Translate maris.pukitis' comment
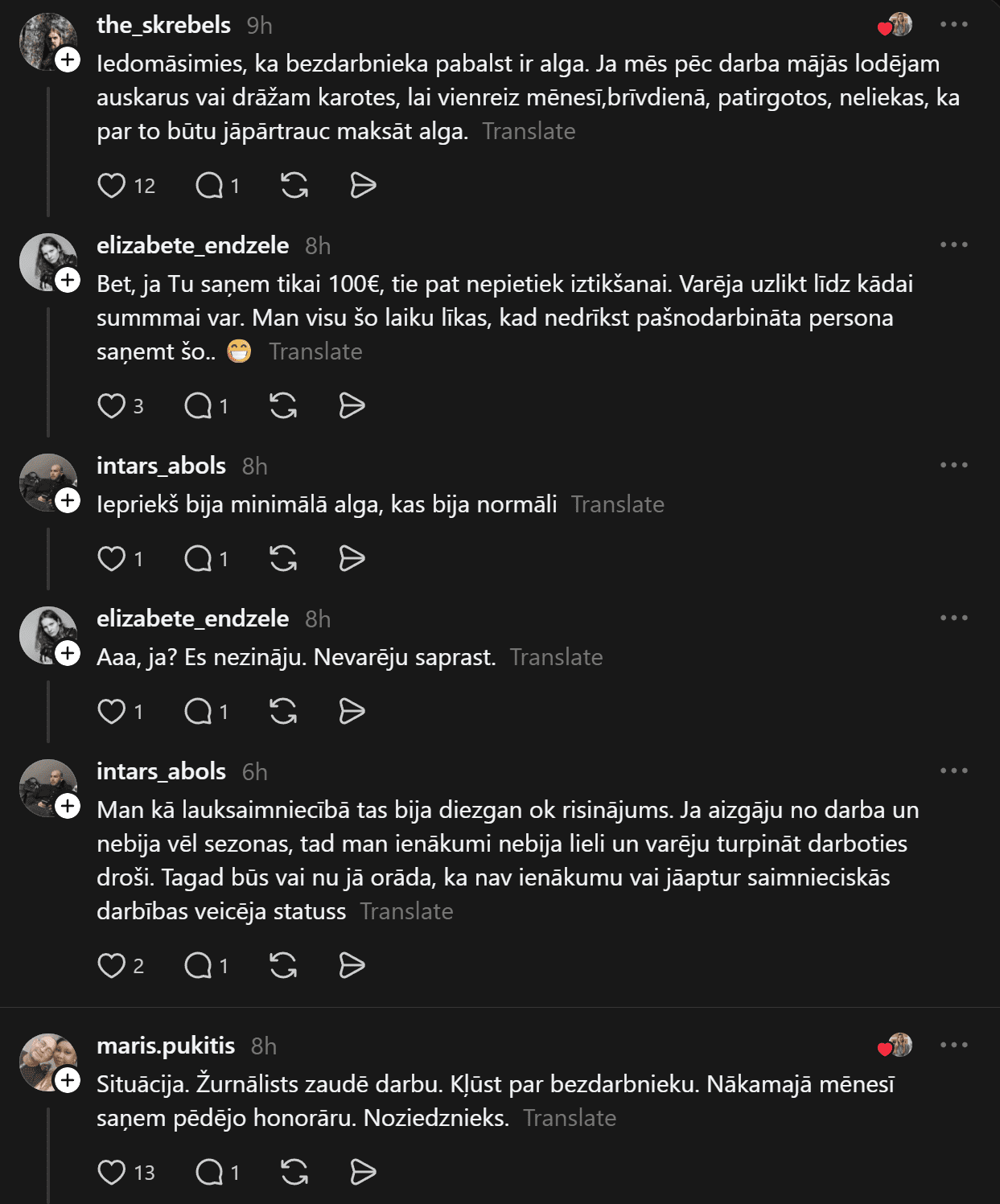This screenshot has width=1000, height=1204. coord(569,1118)
